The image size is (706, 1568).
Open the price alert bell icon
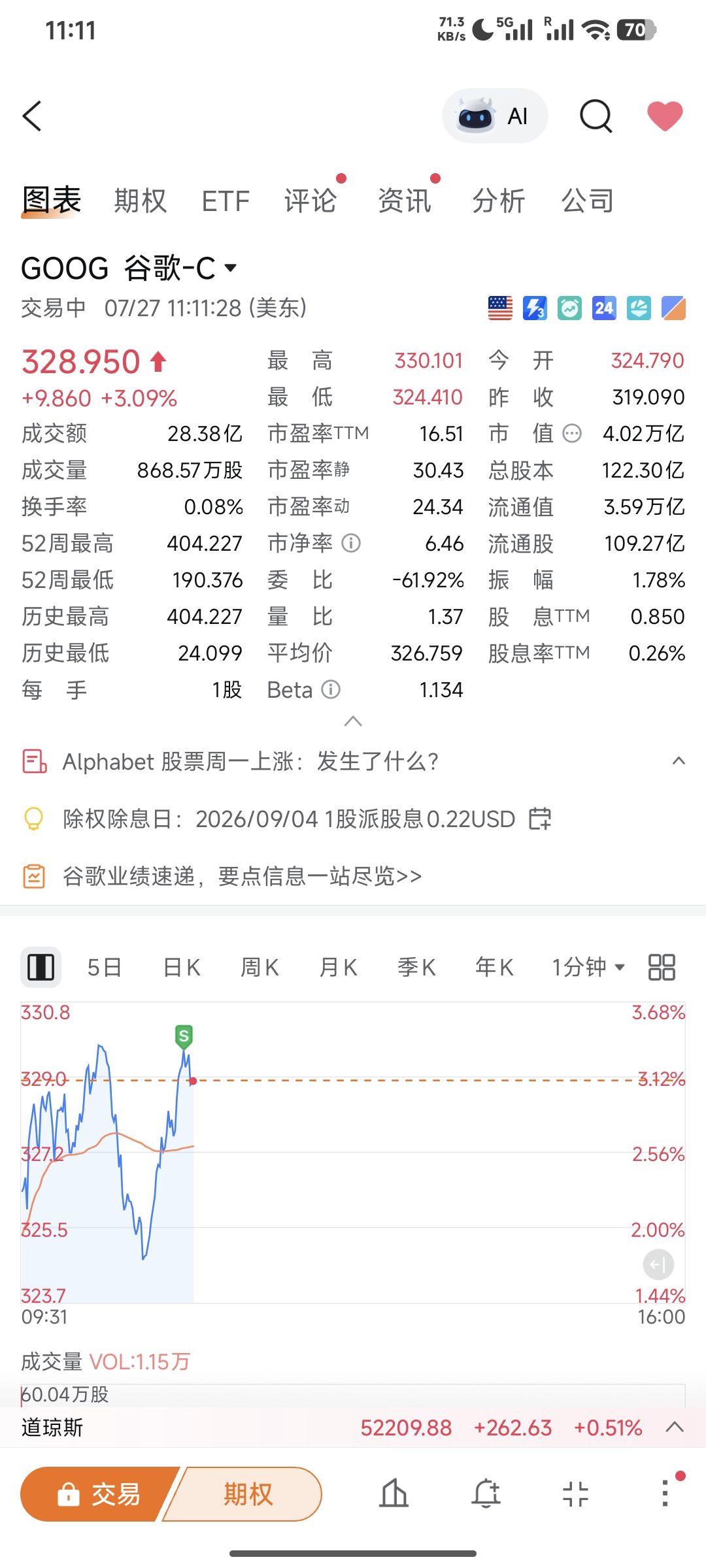(486, 1494)
